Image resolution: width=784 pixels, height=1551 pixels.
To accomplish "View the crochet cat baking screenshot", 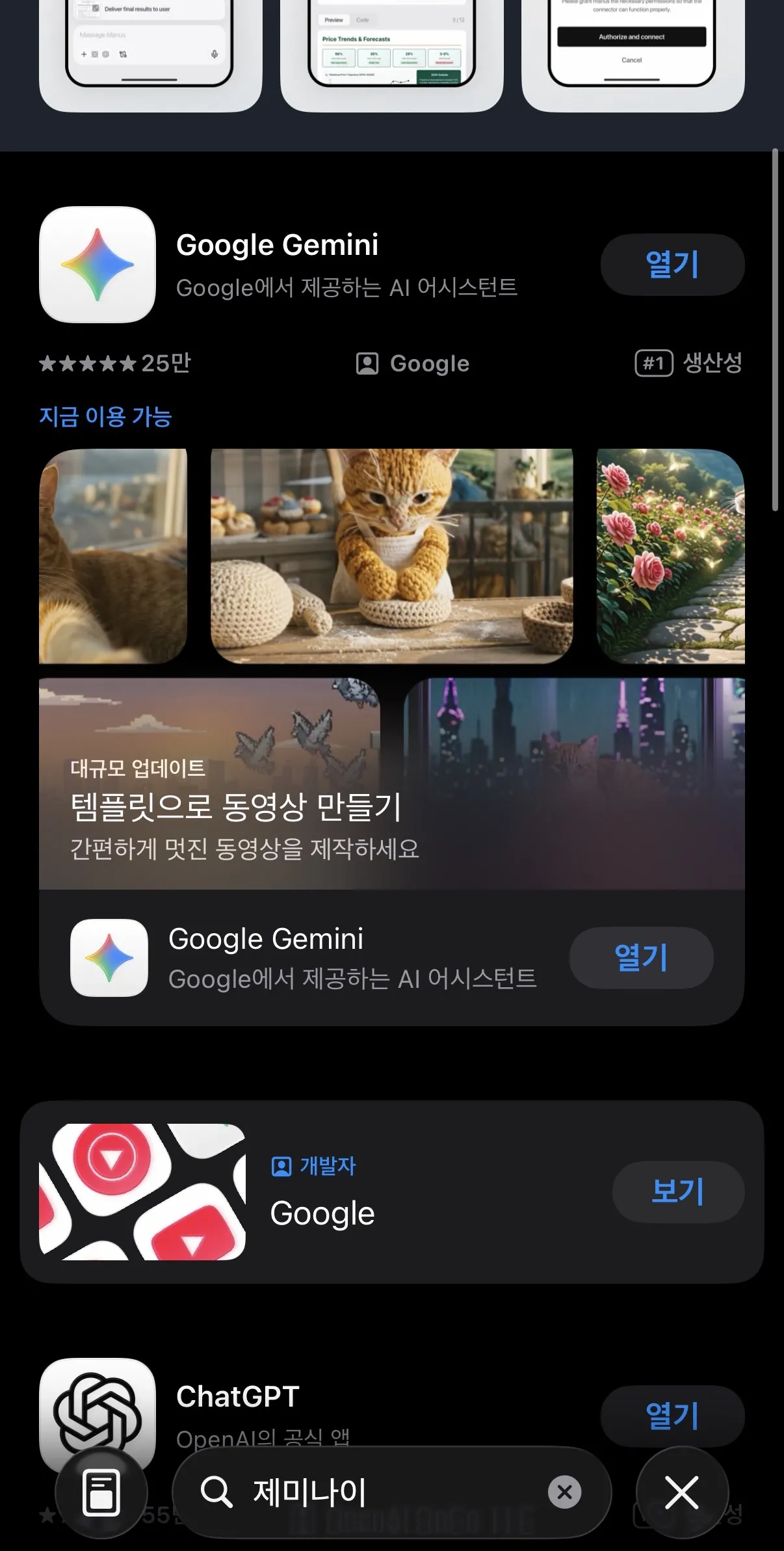I will point(391,556).
